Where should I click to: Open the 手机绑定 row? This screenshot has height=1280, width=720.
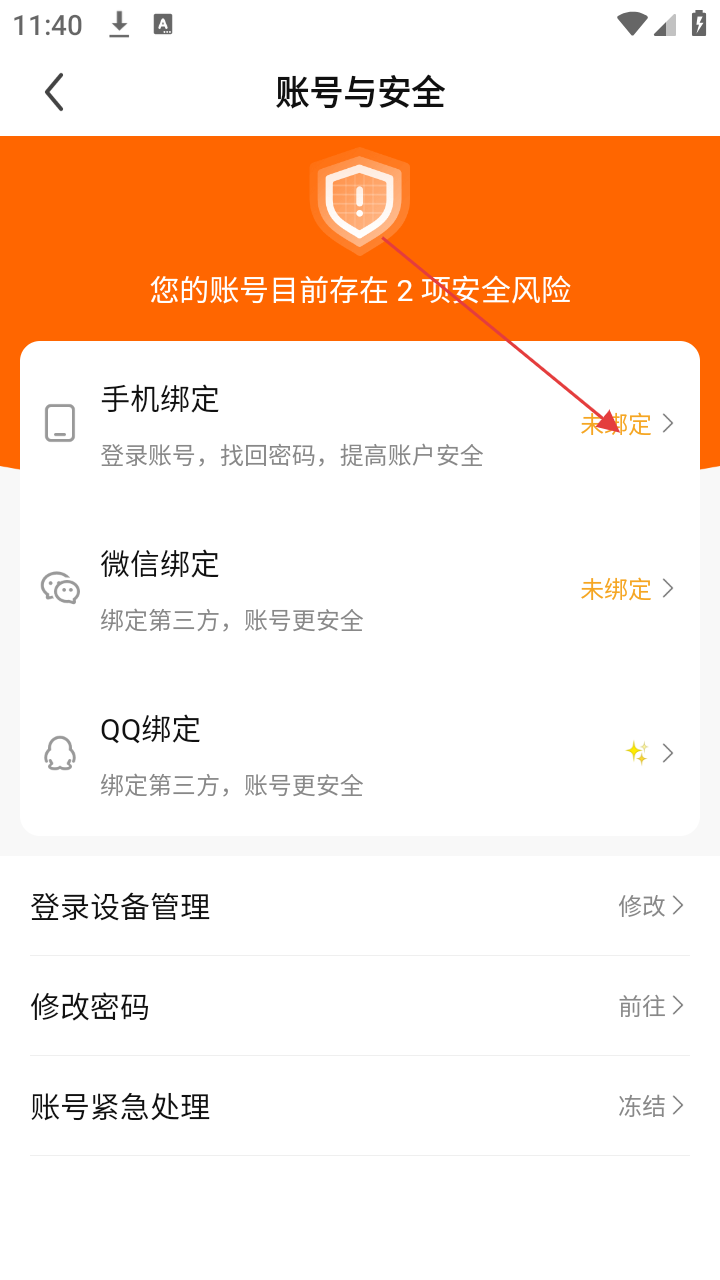tap(360, 424)
